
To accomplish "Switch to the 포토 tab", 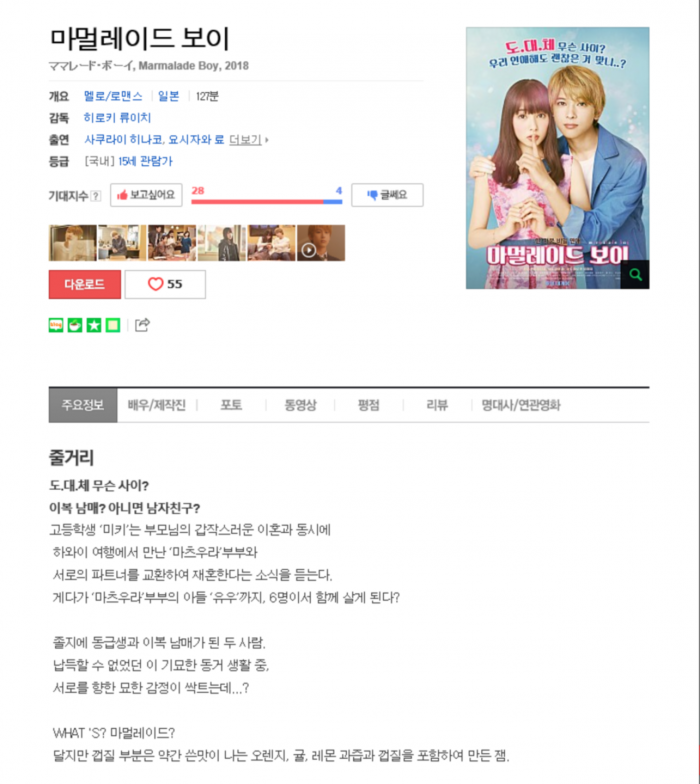I will coord(231,405).
